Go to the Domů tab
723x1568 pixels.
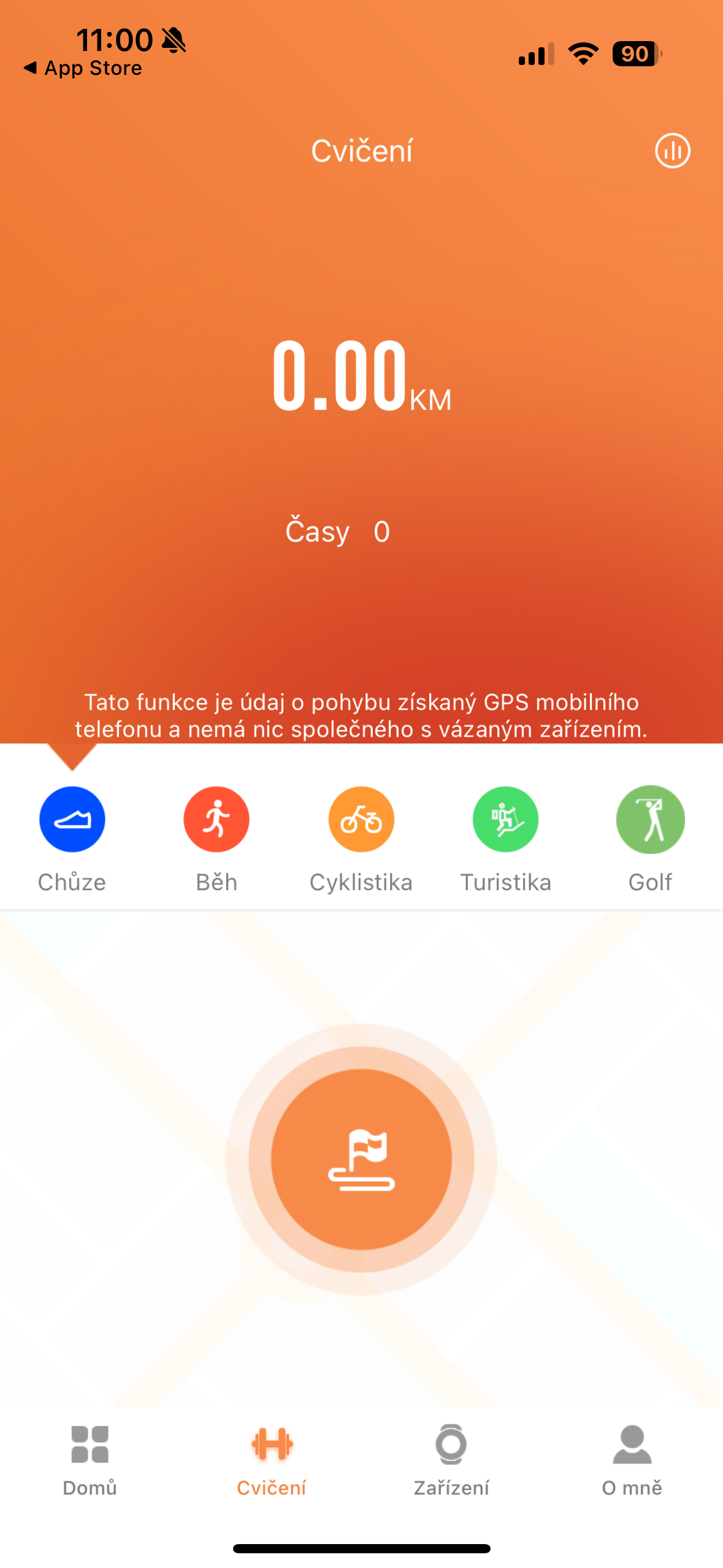click(x=90, y=1460)
